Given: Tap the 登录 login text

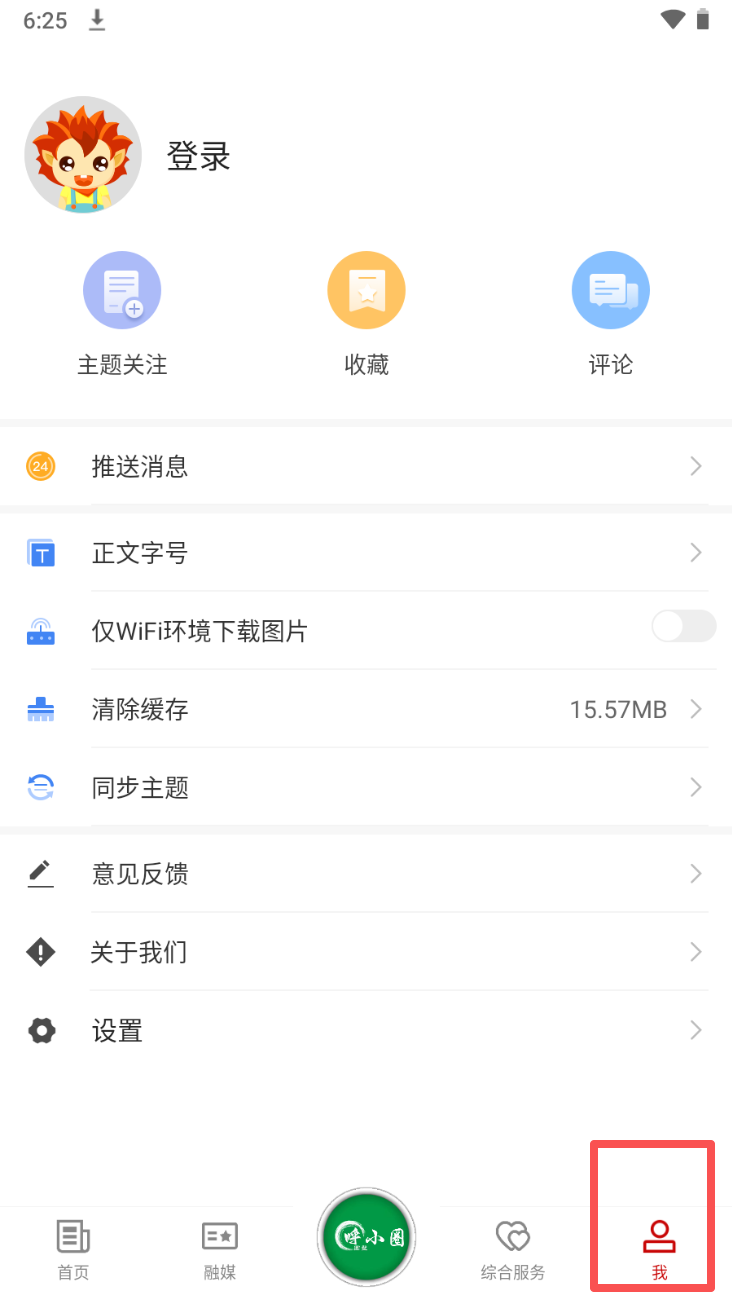Looking at the screenshot, I should (199, 157).
